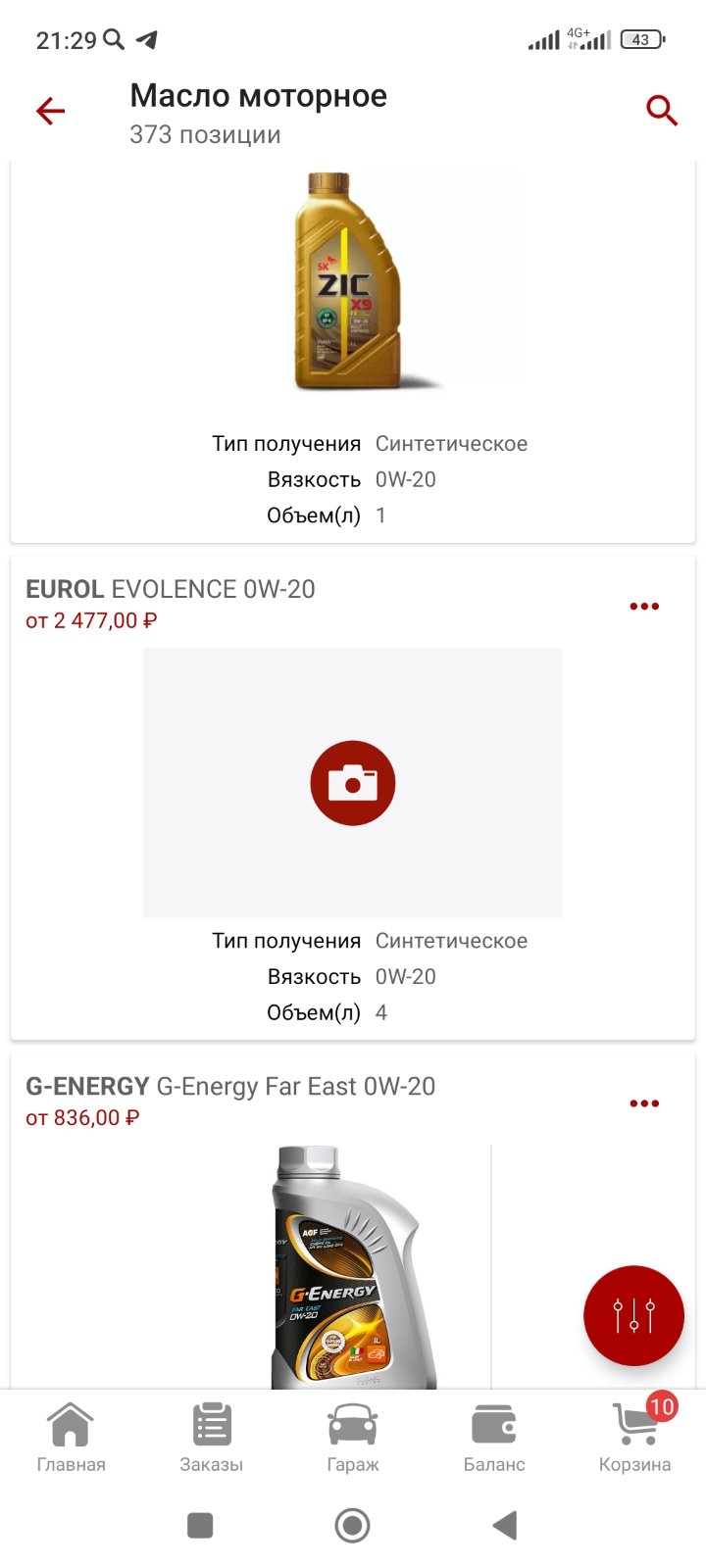This screenshot has width=706, height=1568.
Task: Switch to the Главная tab
Action: [71, 1438]
